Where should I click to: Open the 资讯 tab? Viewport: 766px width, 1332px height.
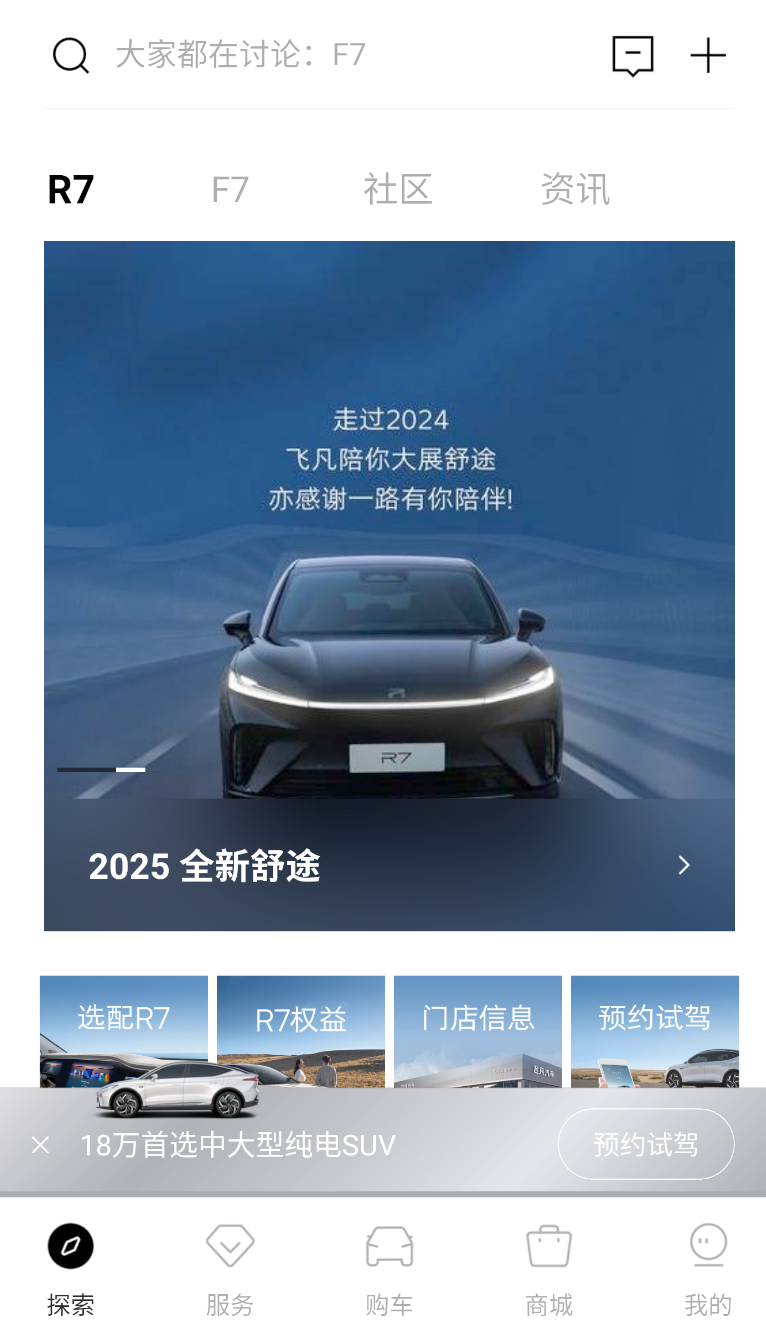tap(575, 189)
